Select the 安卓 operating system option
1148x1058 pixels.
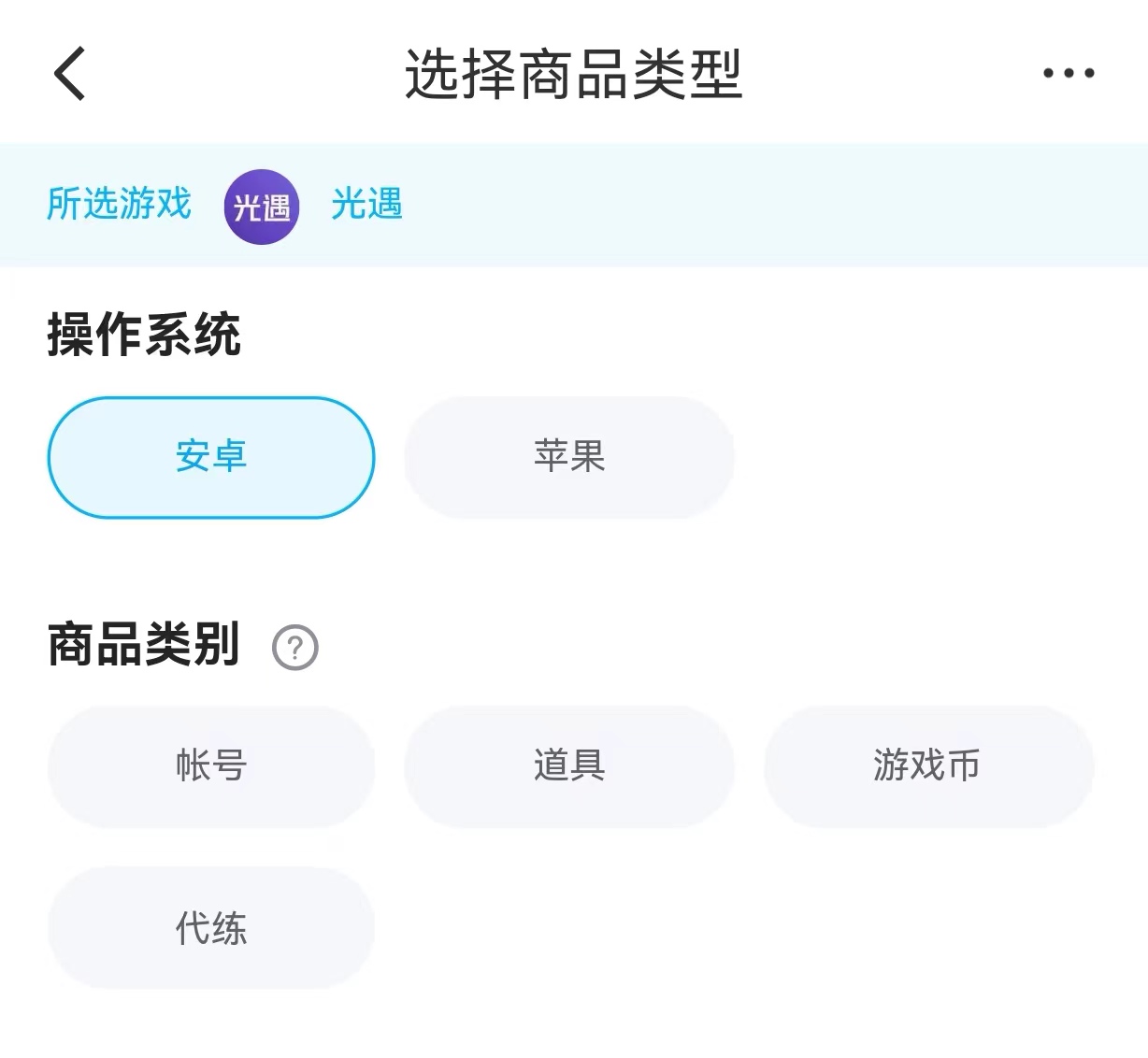[211, 457]
